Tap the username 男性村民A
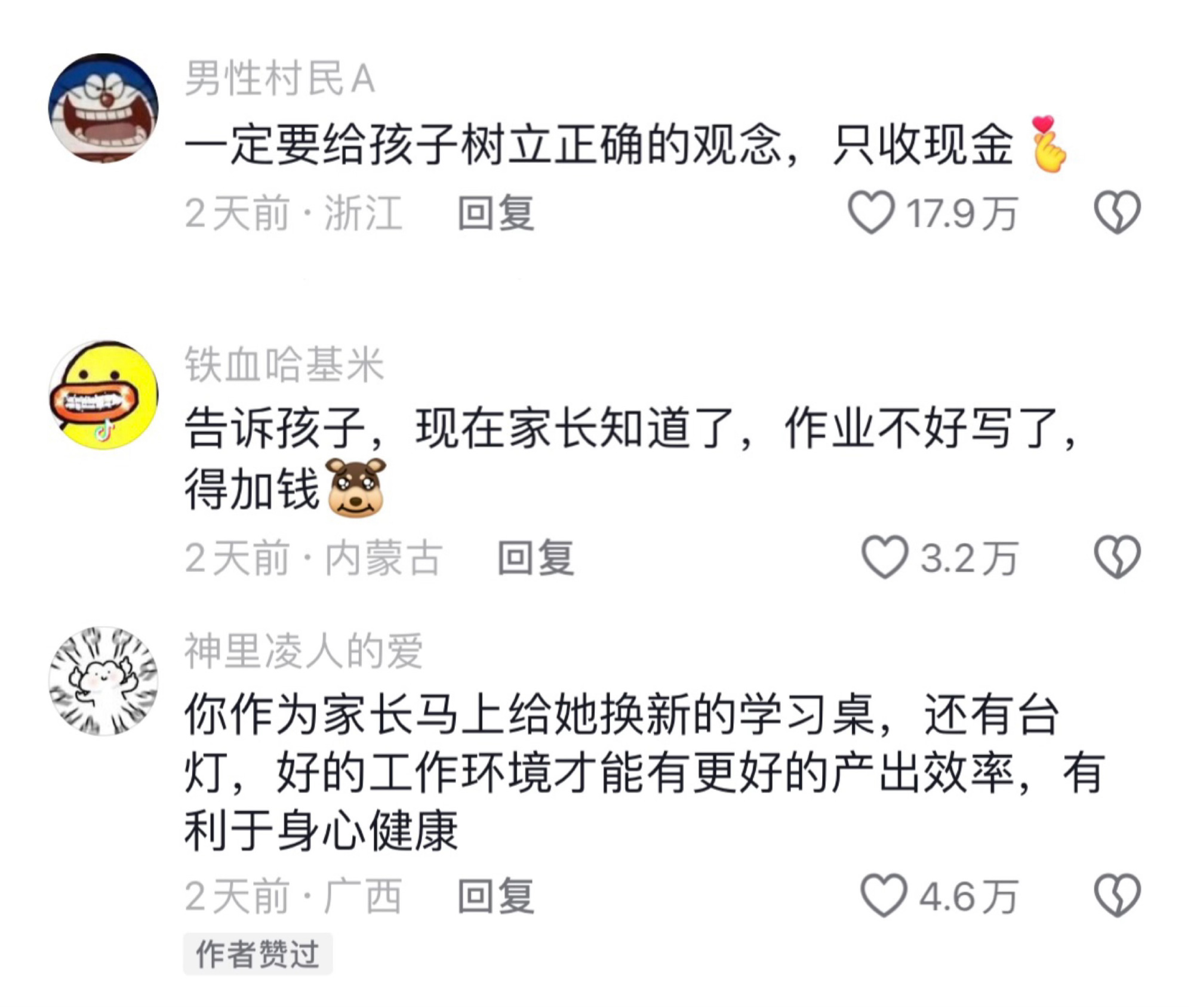 coord(279,79)
